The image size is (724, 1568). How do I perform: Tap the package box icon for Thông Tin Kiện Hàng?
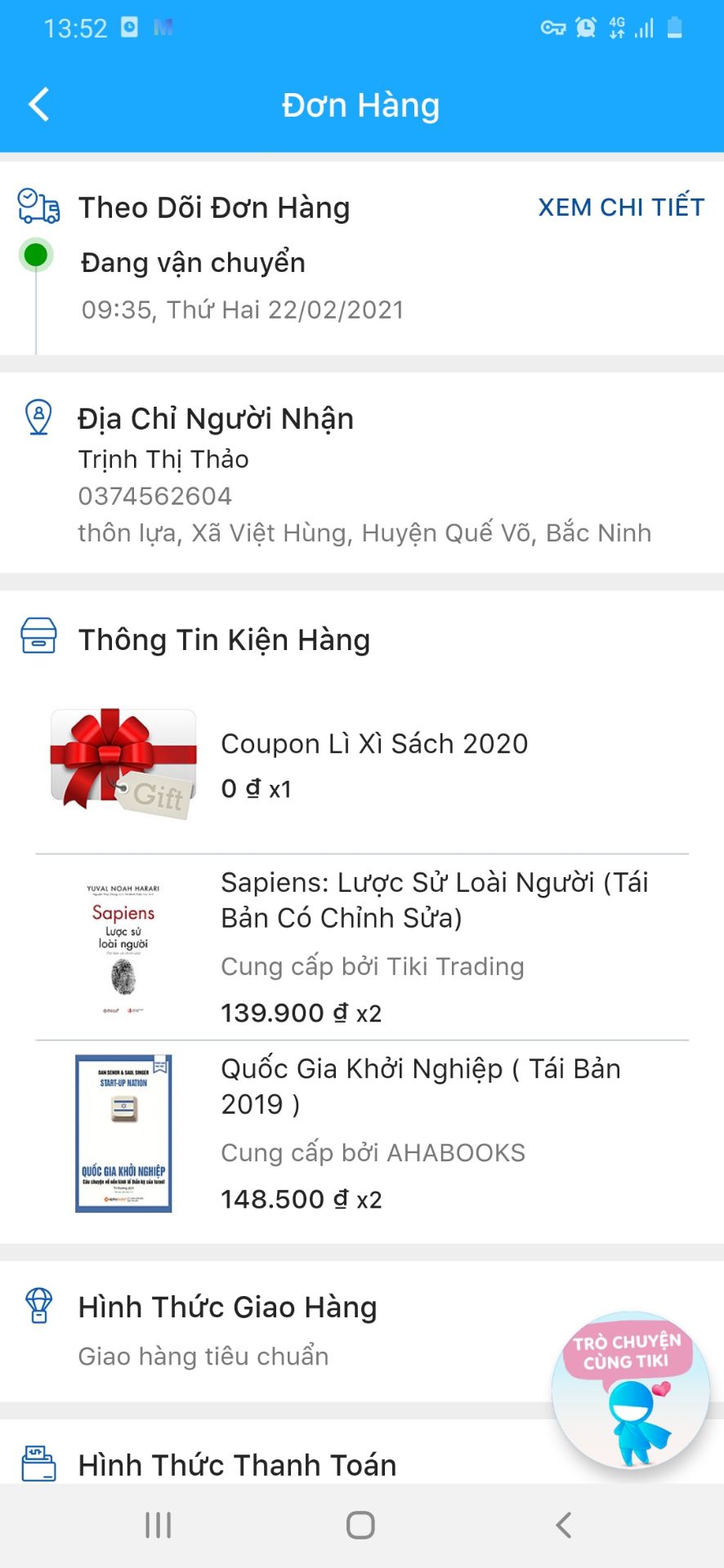tap(38, 639)
